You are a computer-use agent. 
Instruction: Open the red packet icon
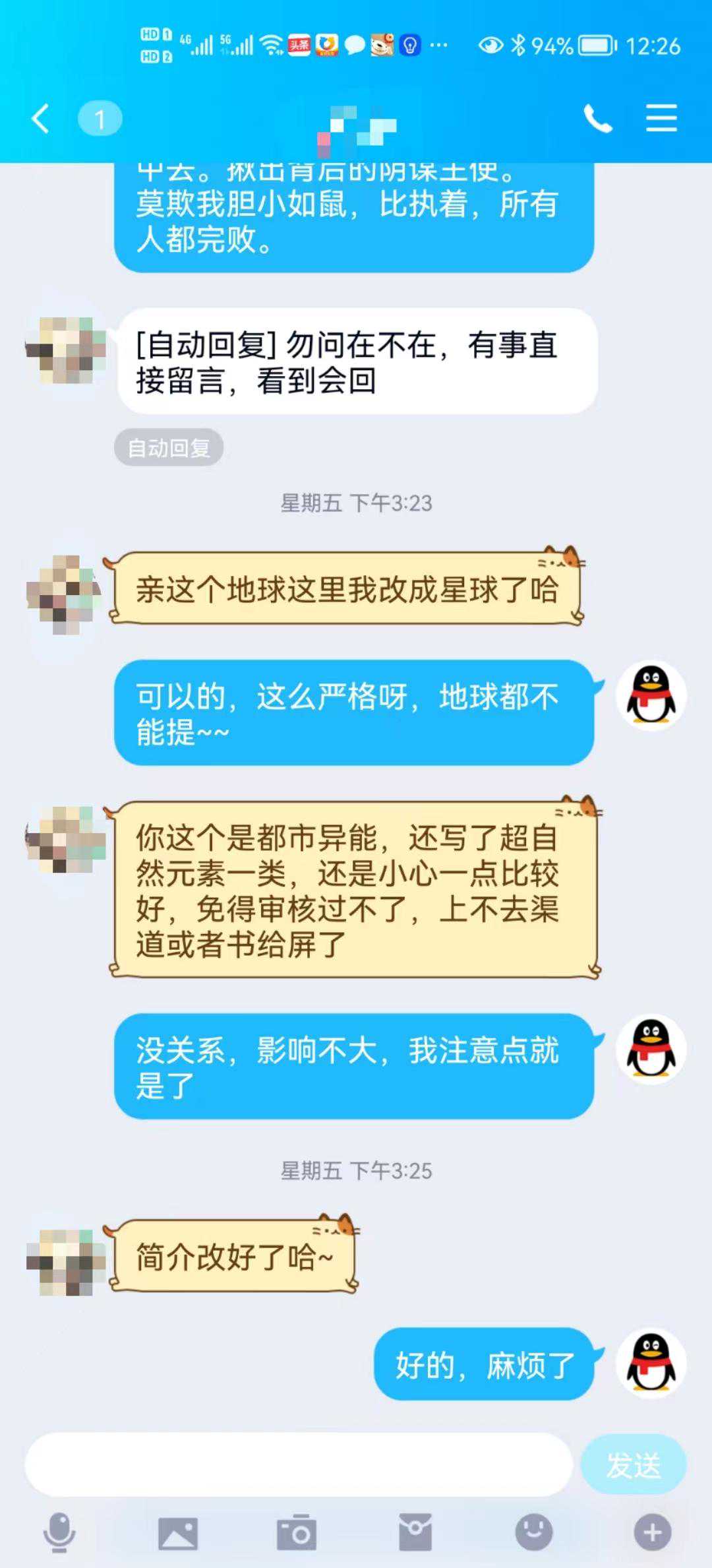415,1532
